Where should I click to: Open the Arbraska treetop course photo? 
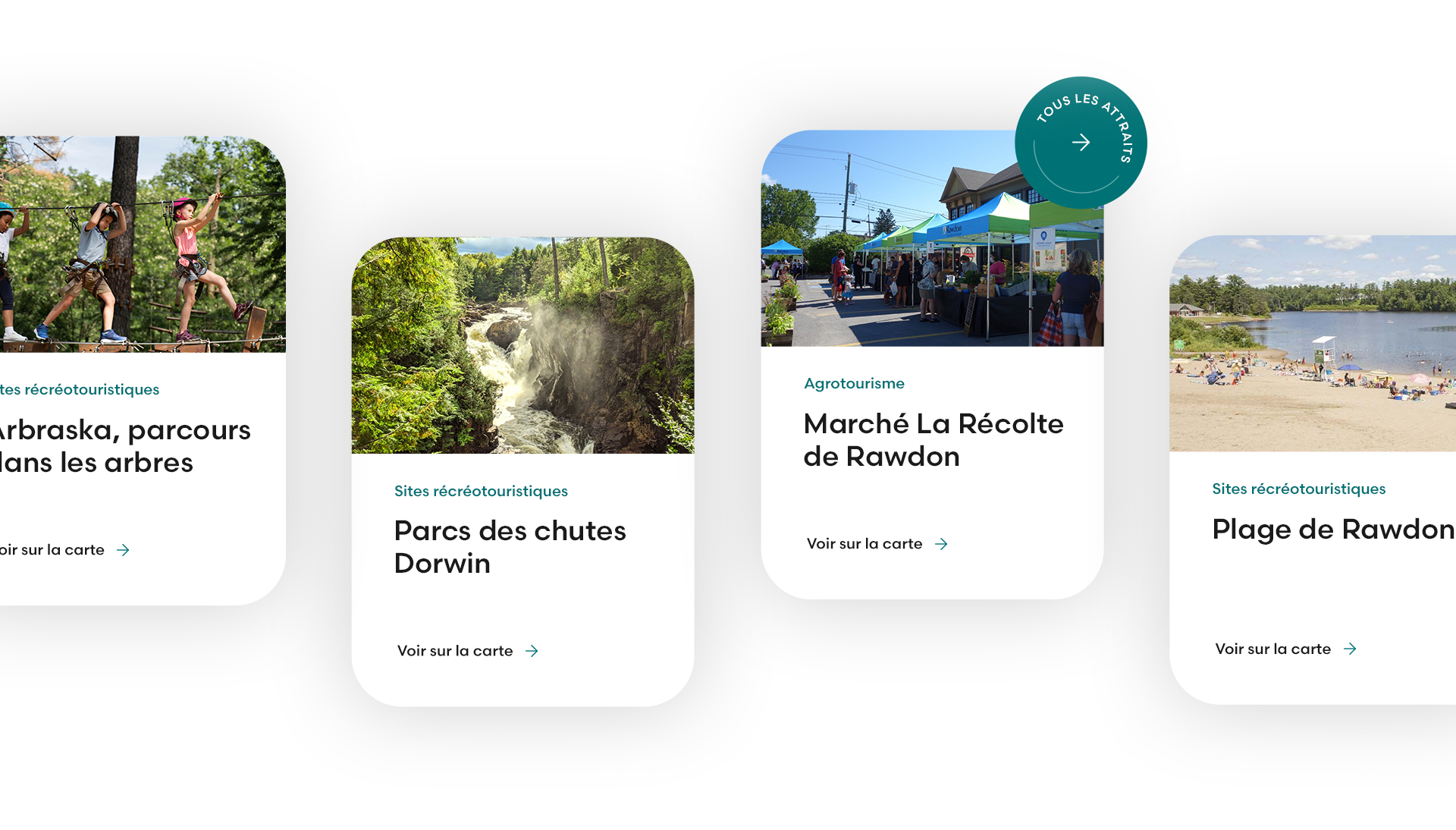point(142,244)
